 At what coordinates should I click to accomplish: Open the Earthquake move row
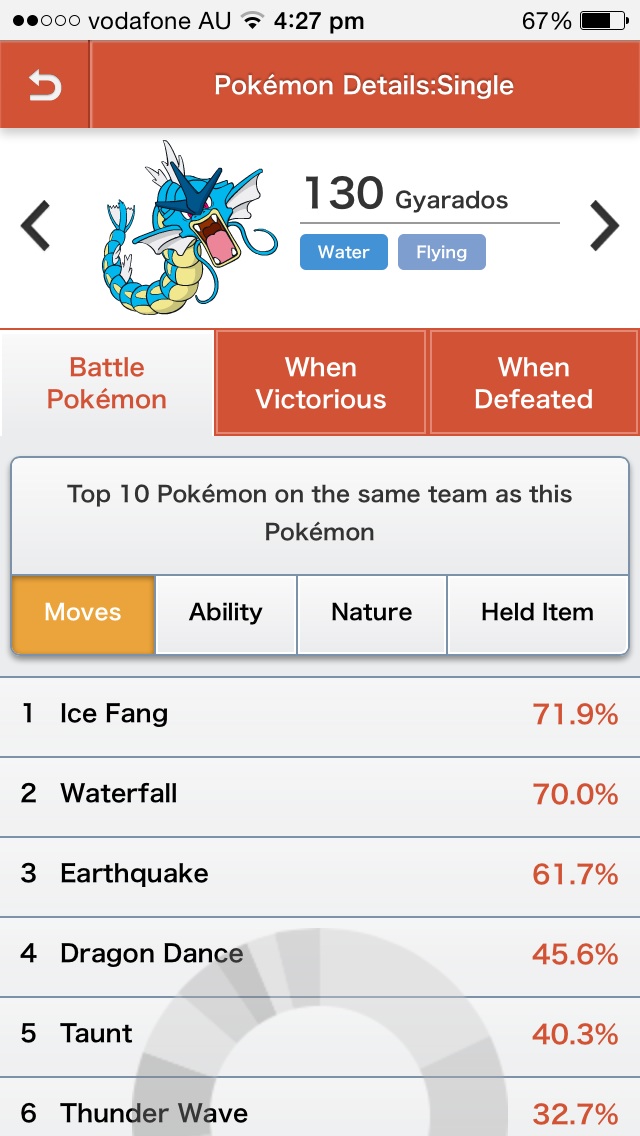click(x=320, y=874)
